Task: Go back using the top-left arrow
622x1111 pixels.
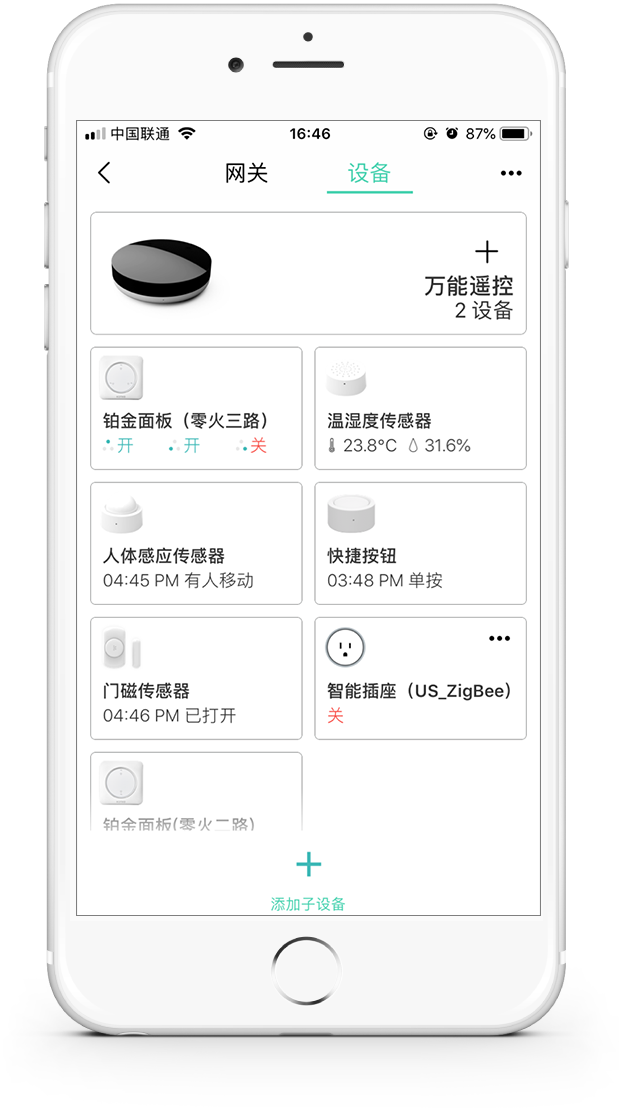Action: pos(104,173)
